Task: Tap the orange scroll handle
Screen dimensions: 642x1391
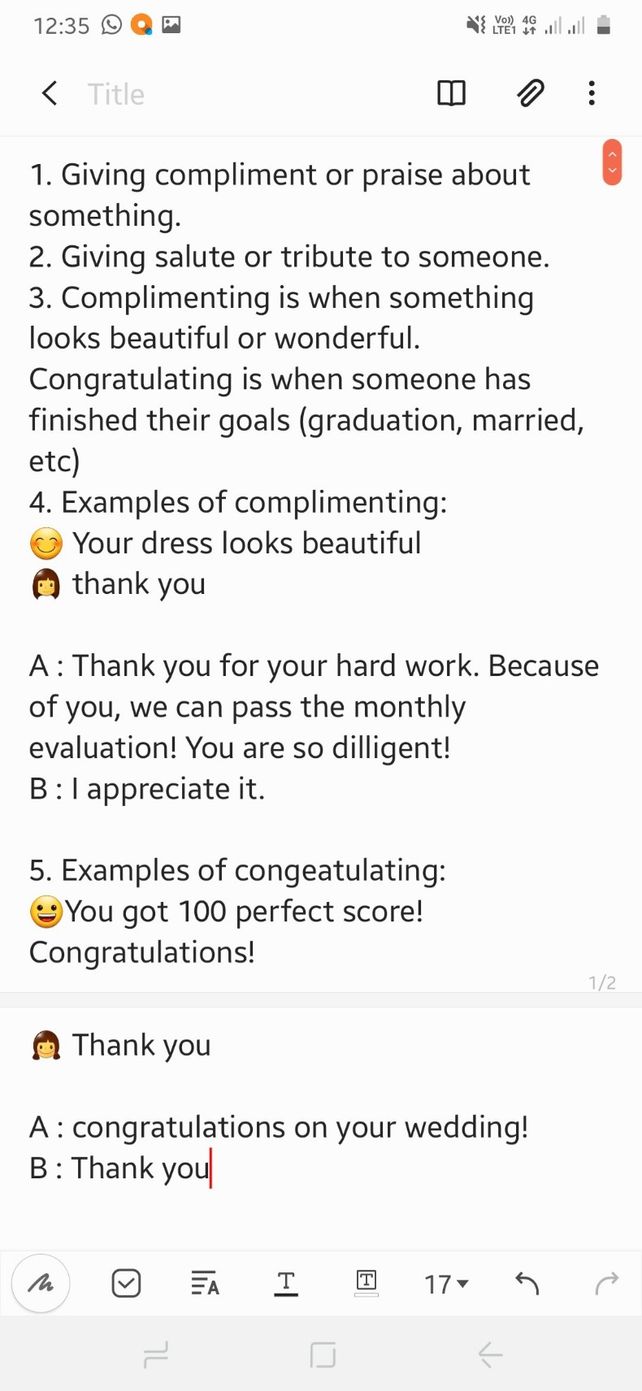Action: (x=612, y=162)
